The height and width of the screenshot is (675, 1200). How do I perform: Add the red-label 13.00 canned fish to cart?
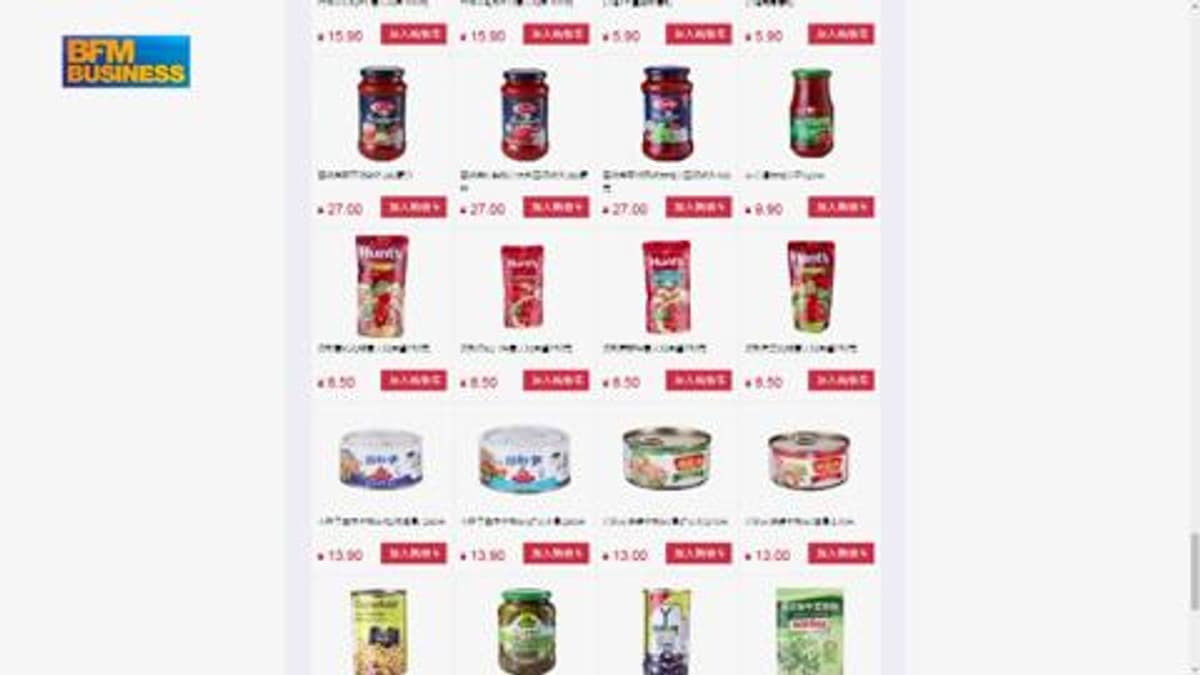[840, 554]
